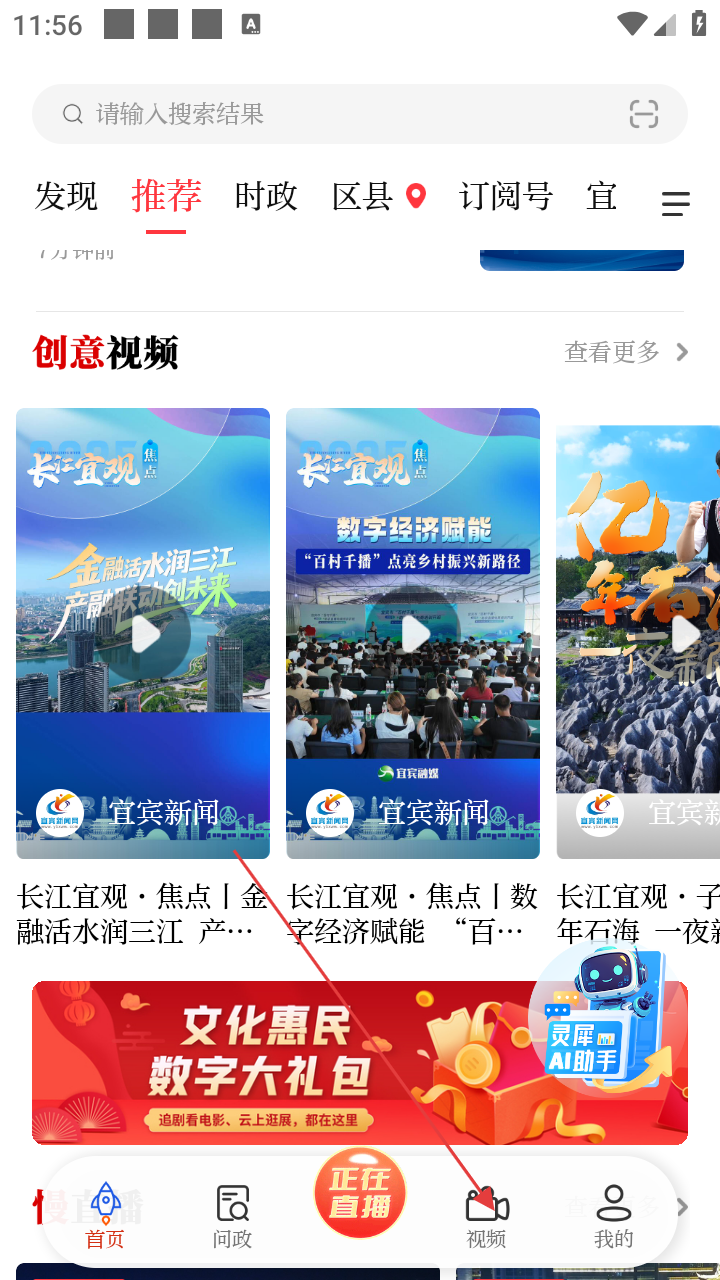
Task: Open the channel list menu icon
Action: [676, 204]
